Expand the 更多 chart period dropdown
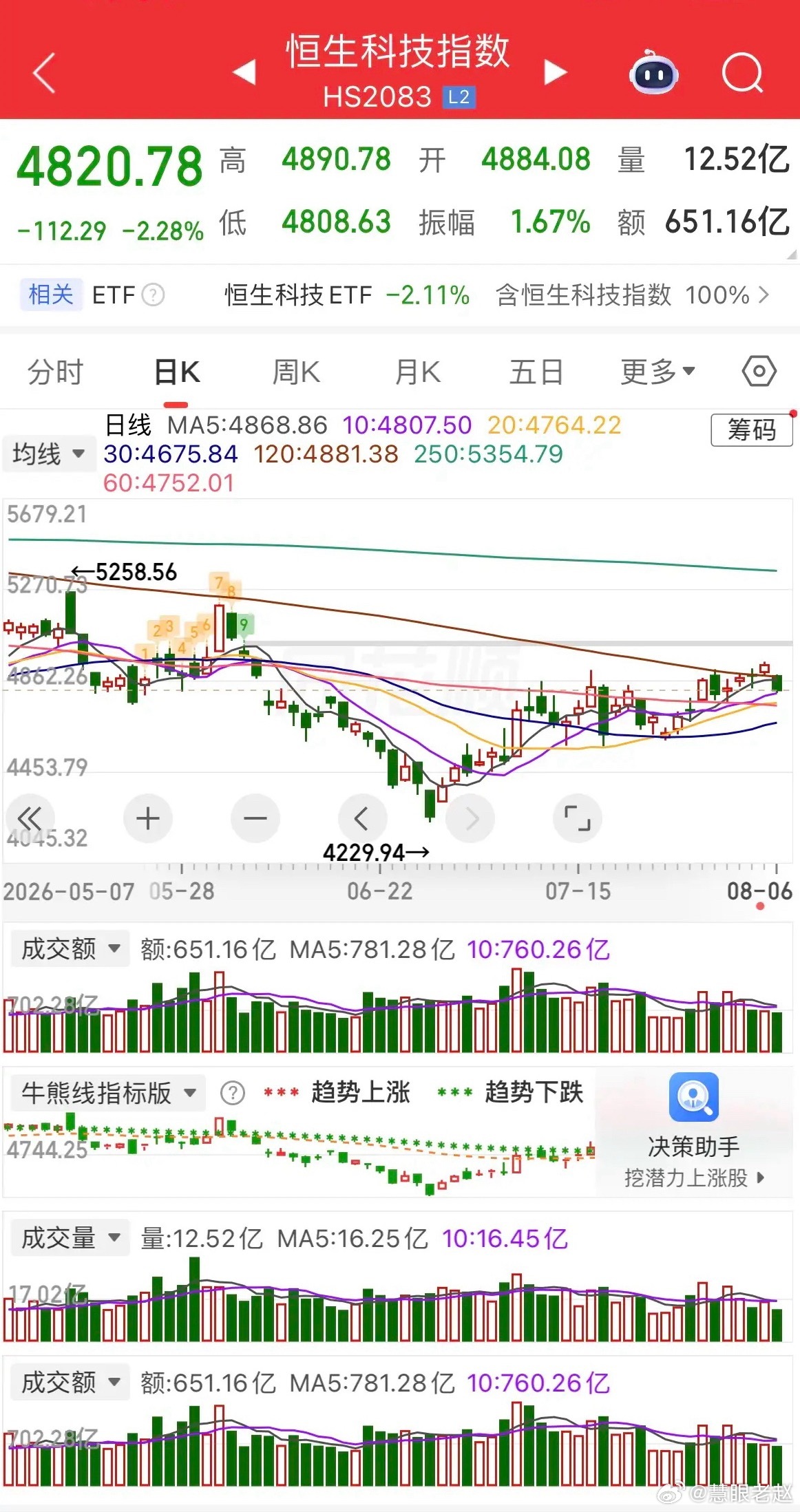 pos(658,372)
